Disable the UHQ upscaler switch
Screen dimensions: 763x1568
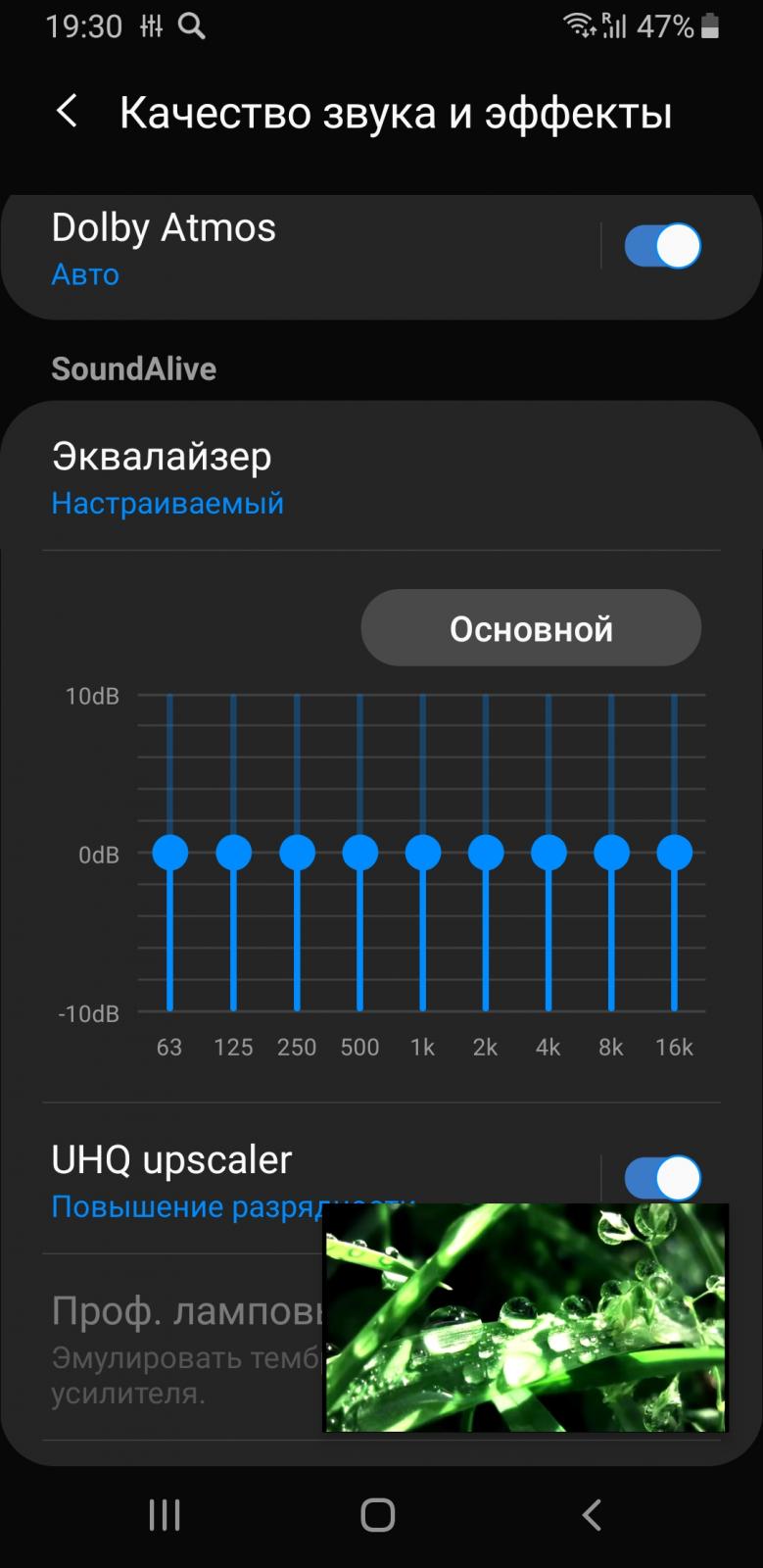663,1178
